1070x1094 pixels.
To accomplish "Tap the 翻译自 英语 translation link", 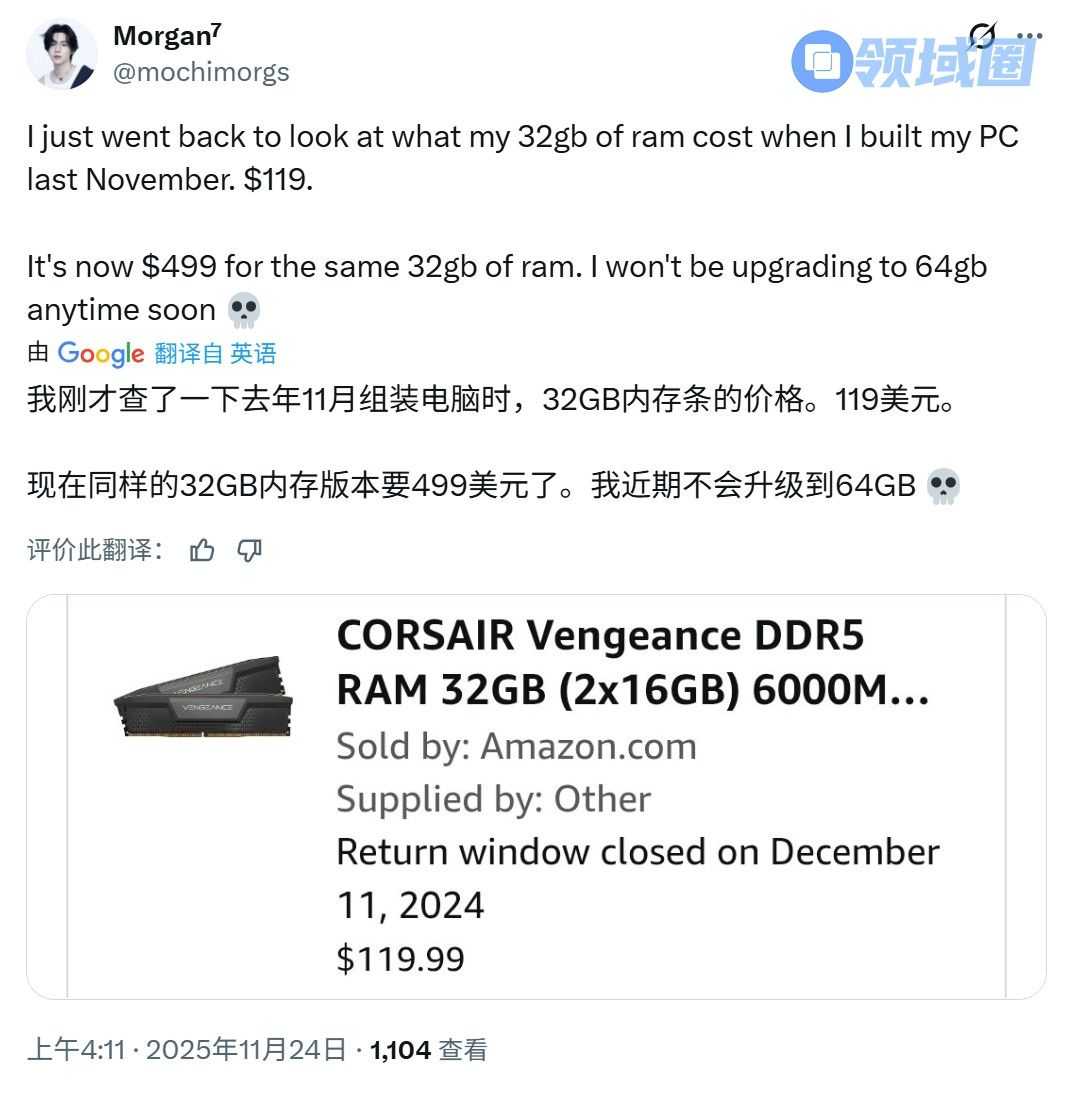I will click(215, 353).
